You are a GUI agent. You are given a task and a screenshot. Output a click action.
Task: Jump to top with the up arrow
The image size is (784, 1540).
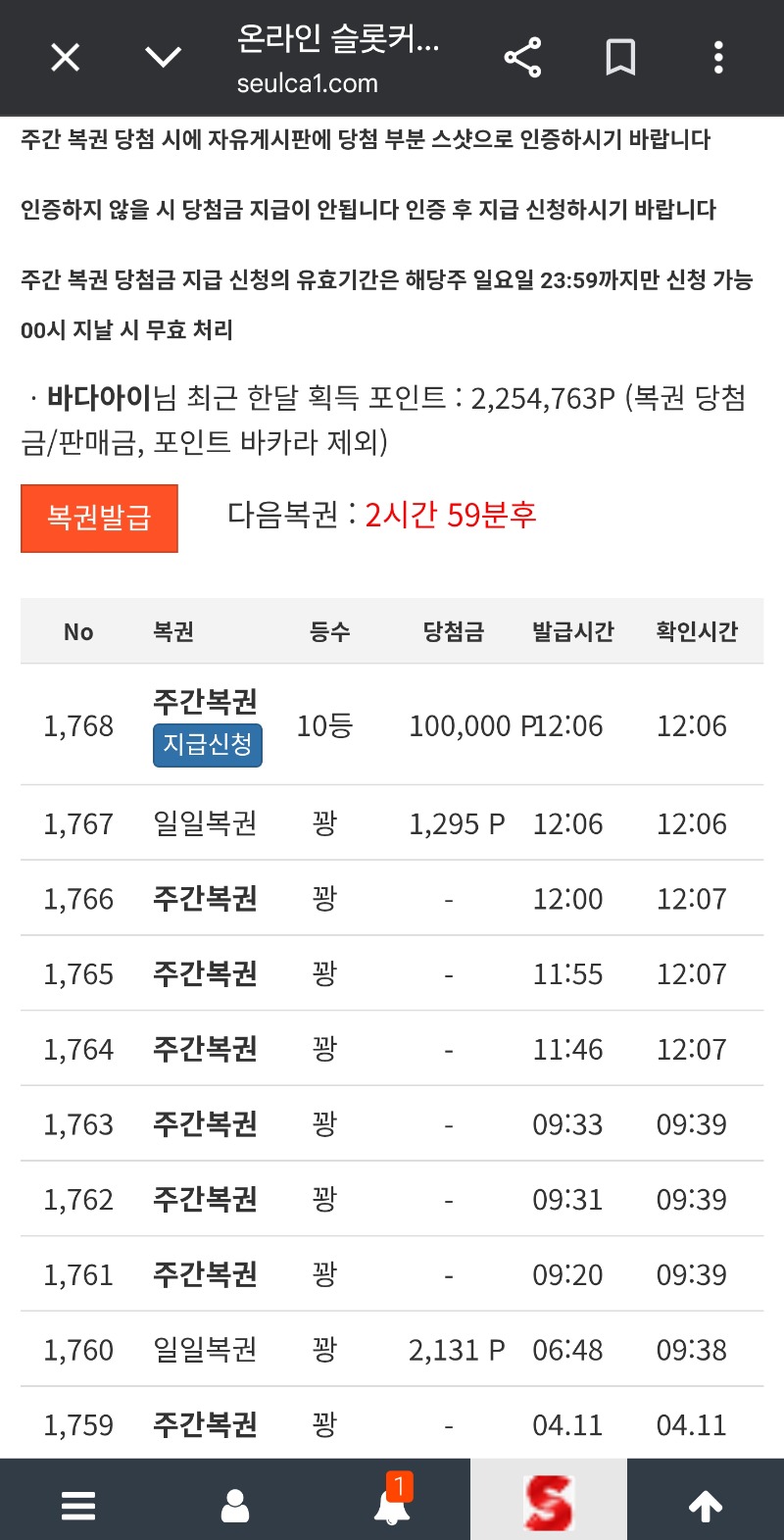point(706,1506)
